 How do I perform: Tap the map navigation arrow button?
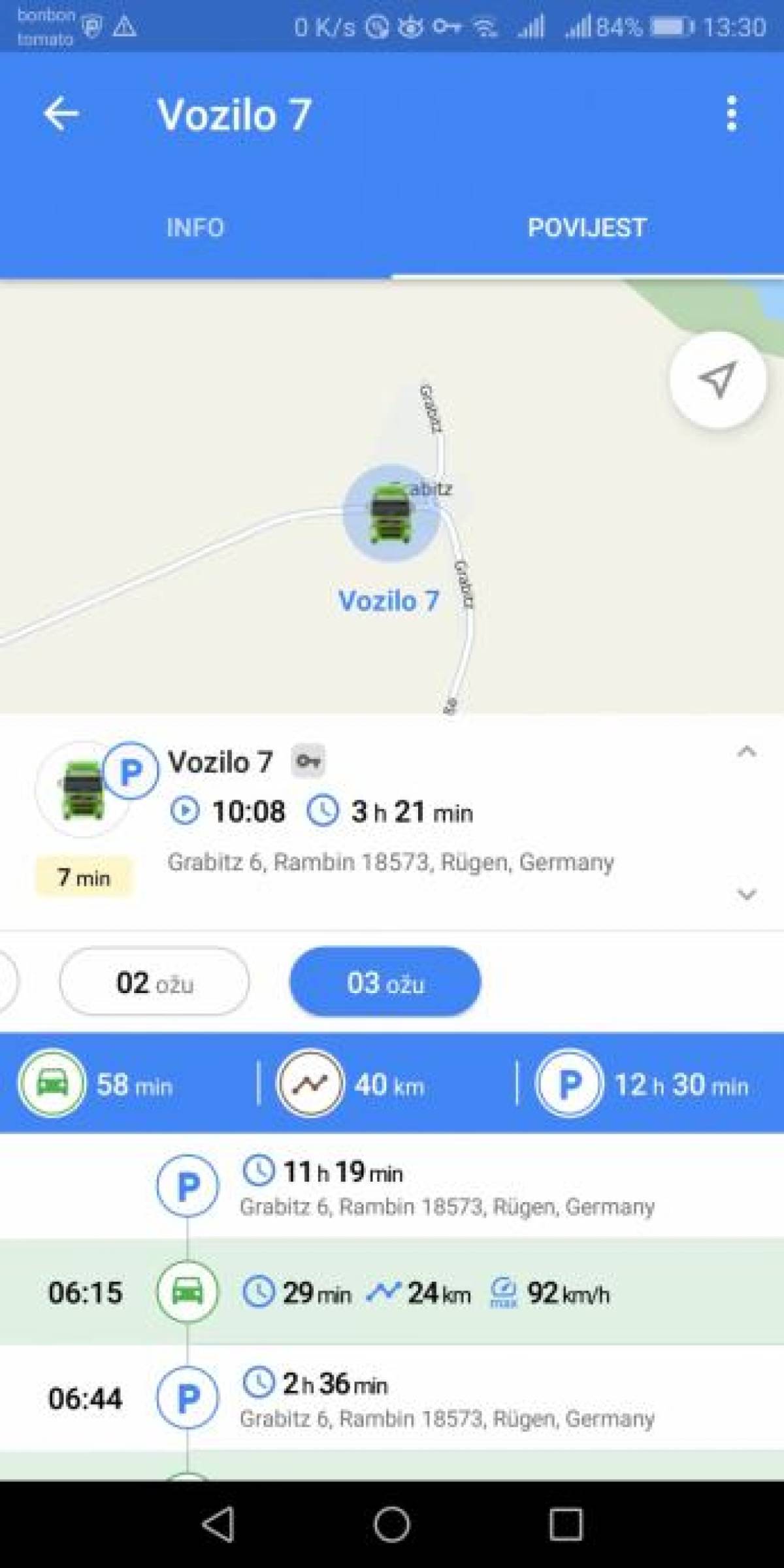tap(717, 380)
